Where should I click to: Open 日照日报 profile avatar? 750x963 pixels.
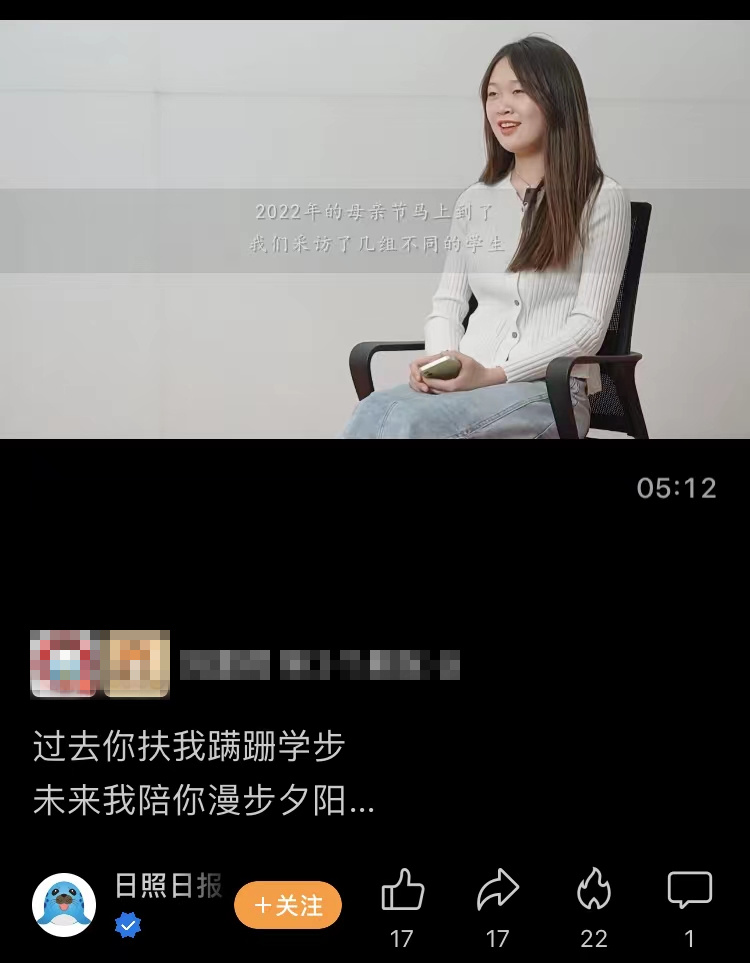tap(64, 904)
